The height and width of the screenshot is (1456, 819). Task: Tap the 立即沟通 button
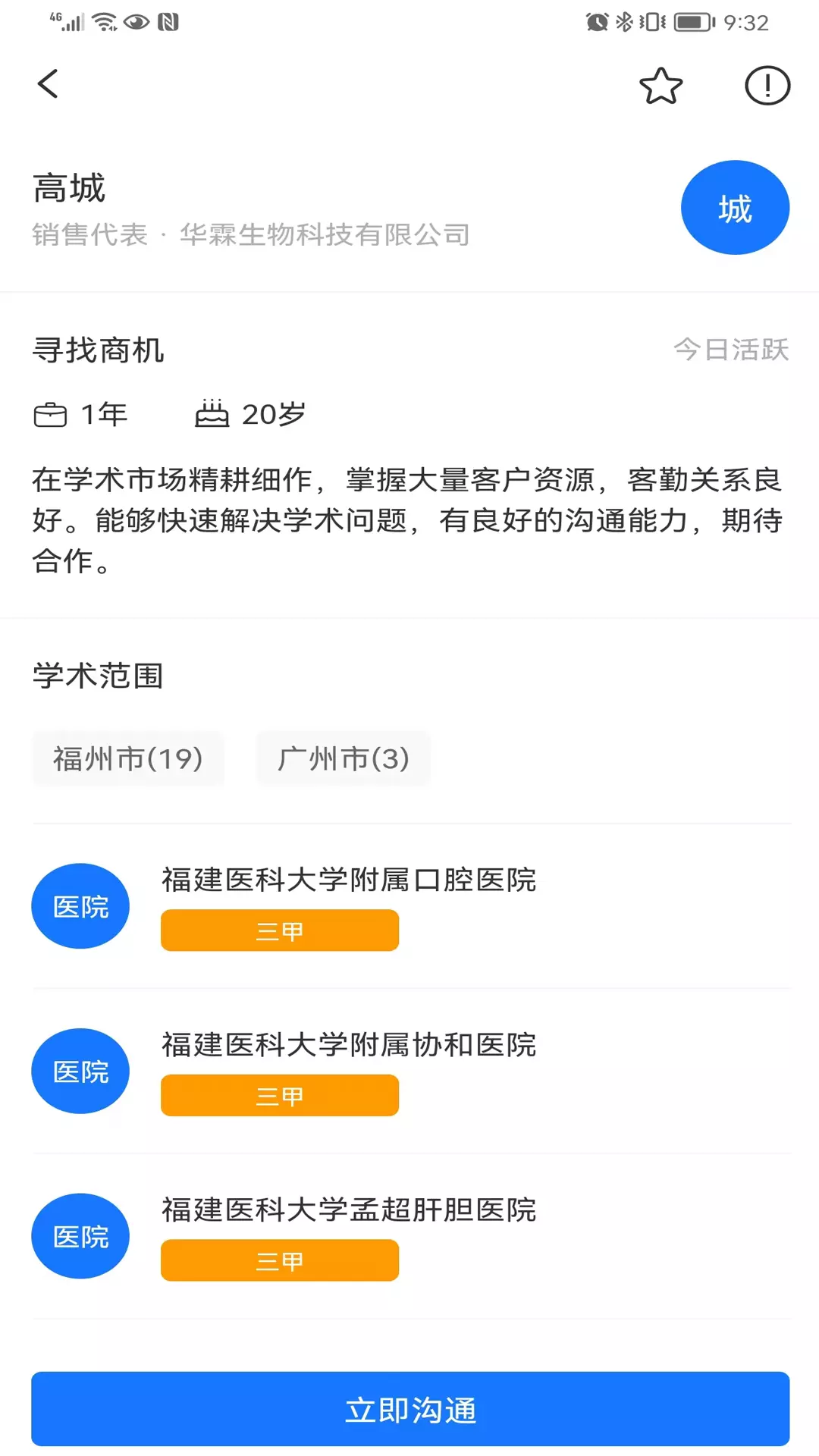point(410,1409)
